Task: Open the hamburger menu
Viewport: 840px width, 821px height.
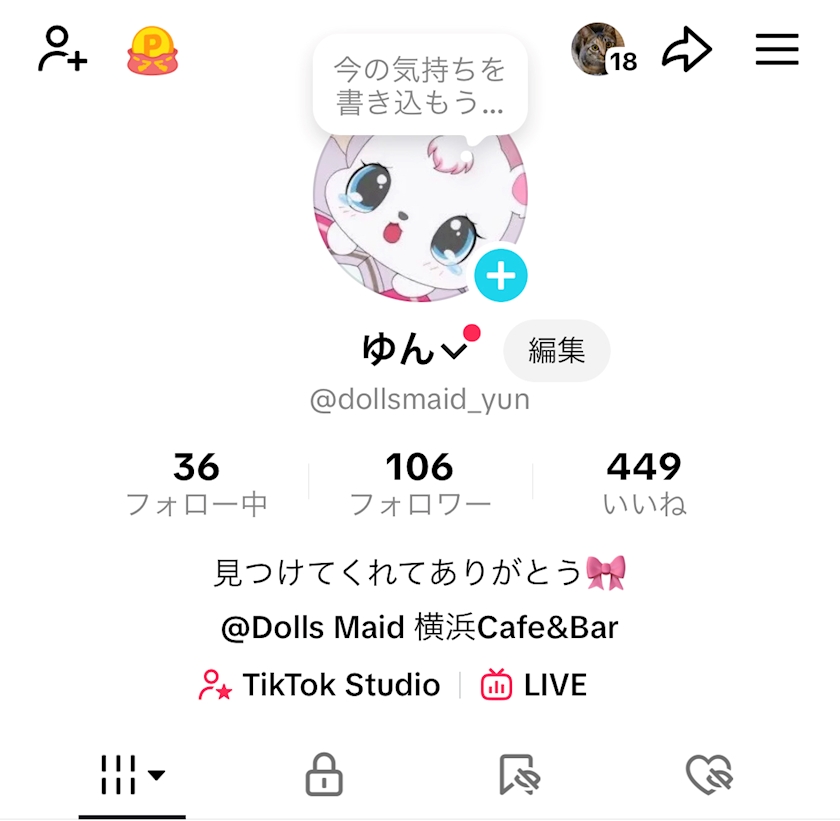Action: (x=777, y=50)
